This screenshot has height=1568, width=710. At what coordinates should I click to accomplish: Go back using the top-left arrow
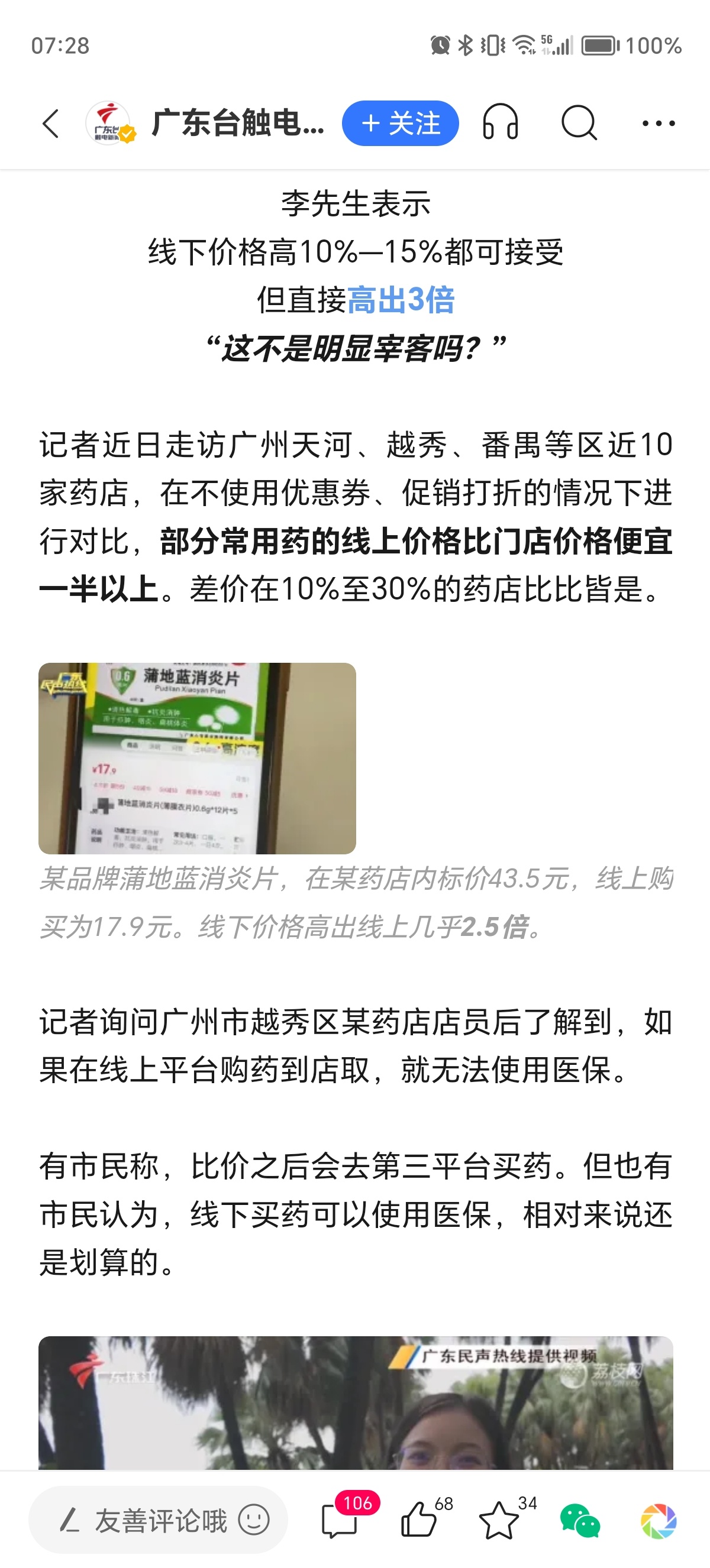click(x=51, y=124)
